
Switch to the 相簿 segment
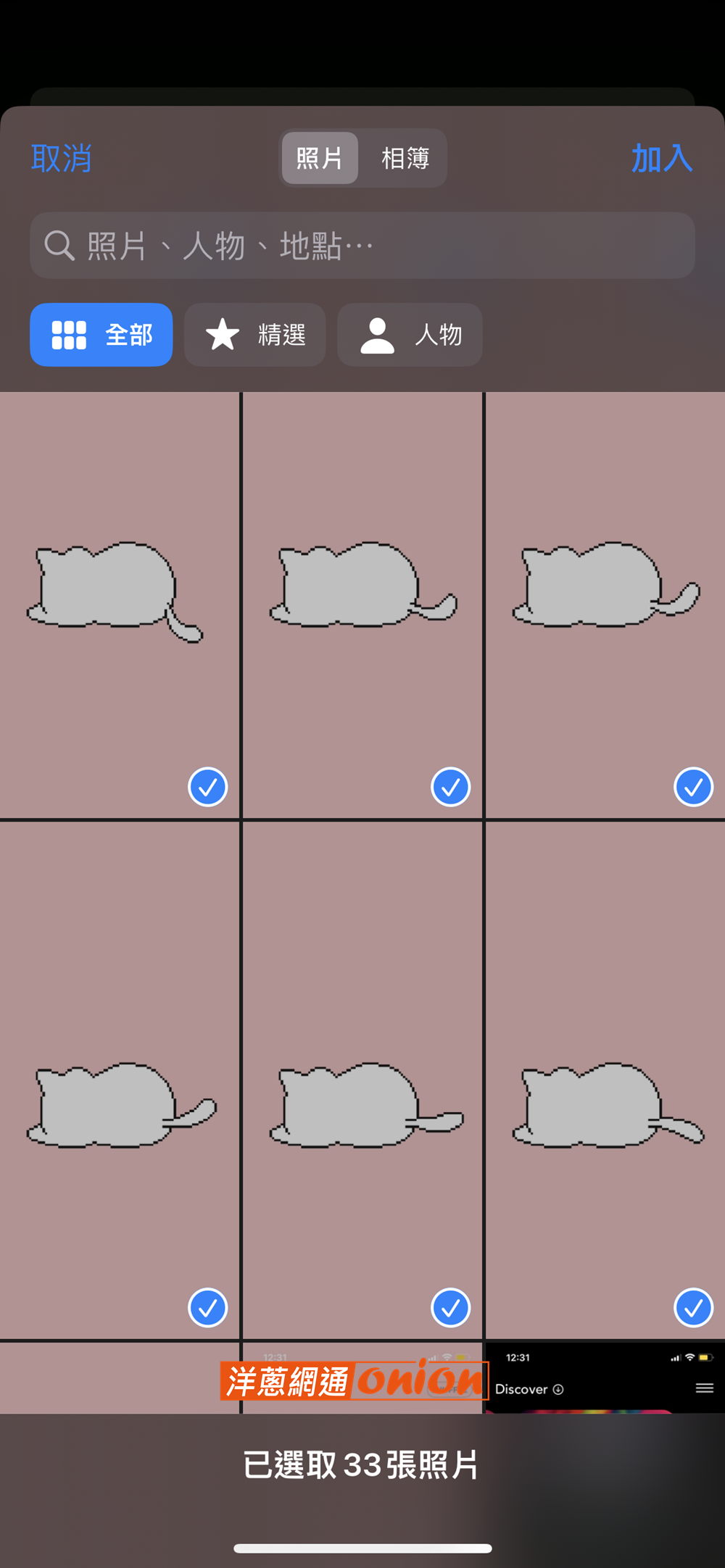[405, 158]
